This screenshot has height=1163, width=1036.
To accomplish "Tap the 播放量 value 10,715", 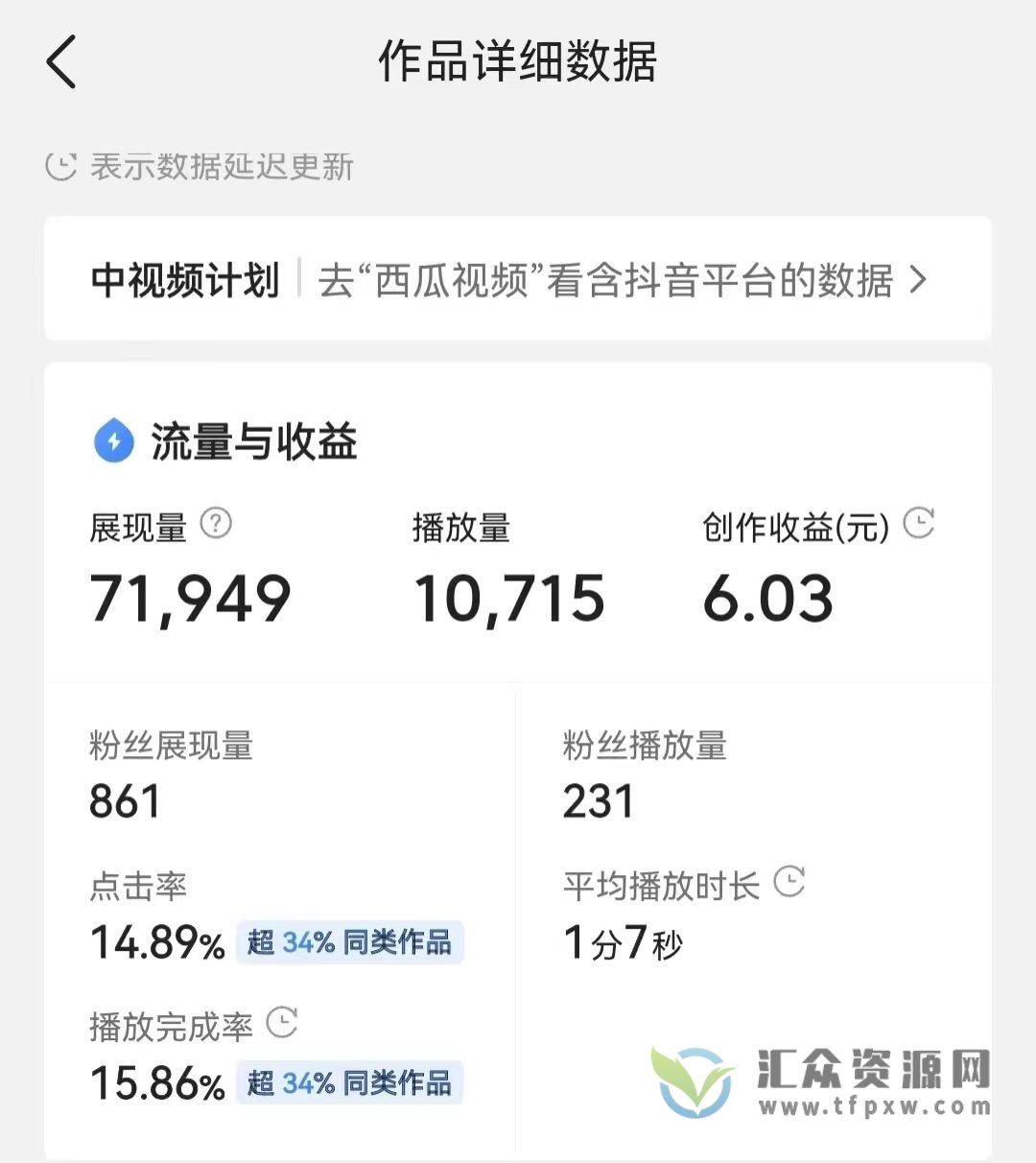I will click(x=508, y=597).
